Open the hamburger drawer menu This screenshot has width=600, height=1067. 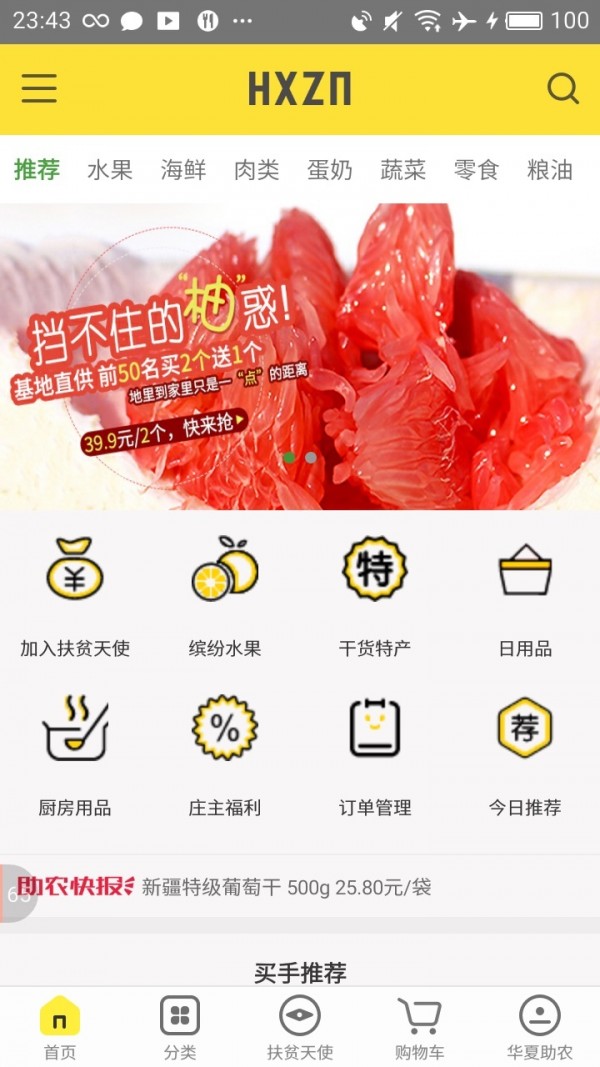click(40, 89)
